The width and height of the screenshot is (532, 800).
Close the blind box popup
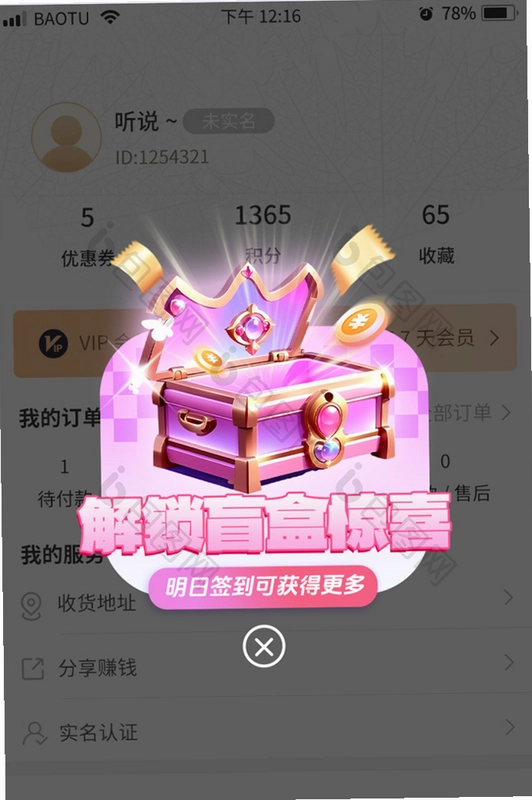264,646
